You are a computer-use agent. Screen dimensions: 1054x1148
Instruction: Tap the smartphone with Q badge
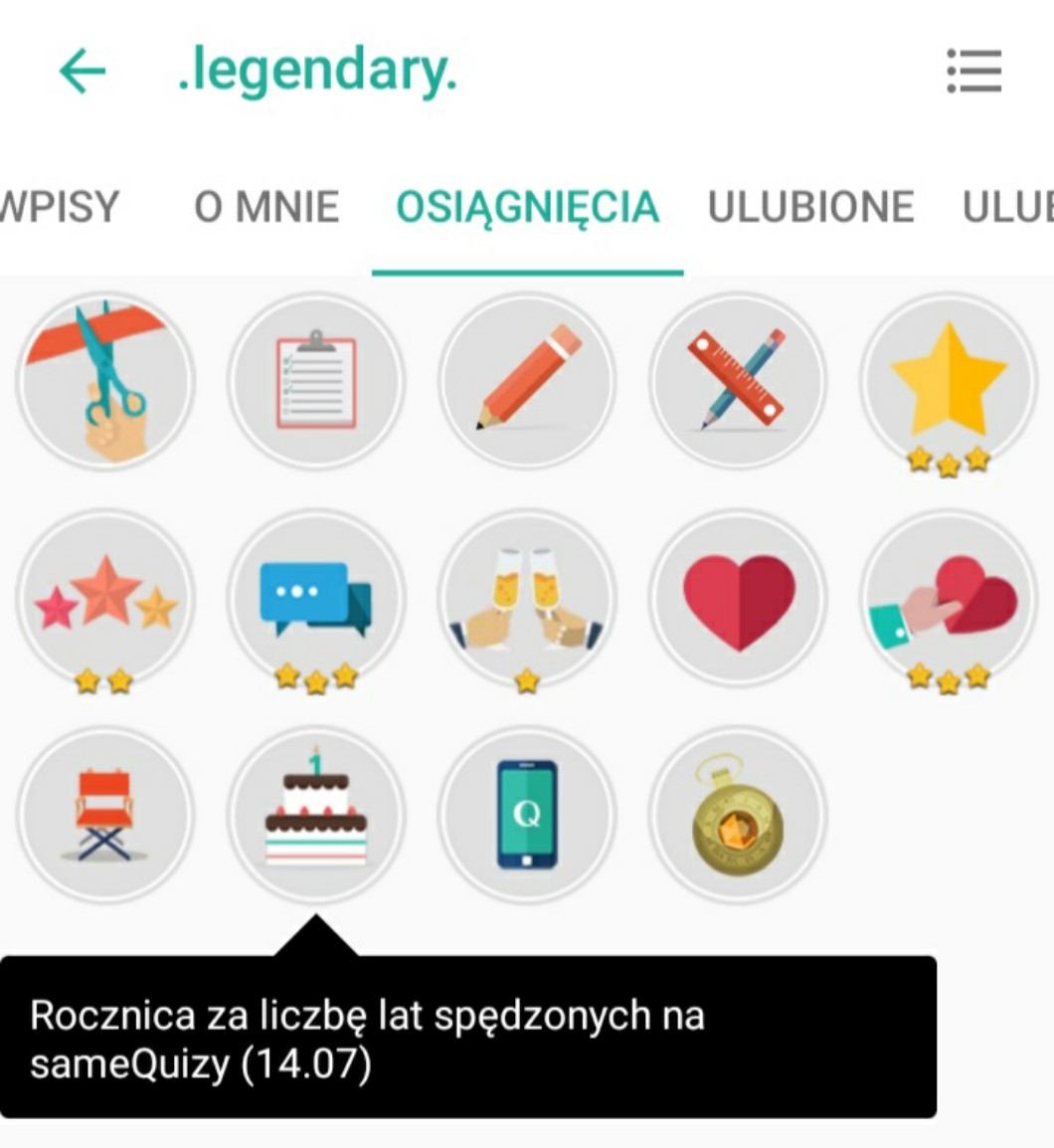click(x=527, y=814)
